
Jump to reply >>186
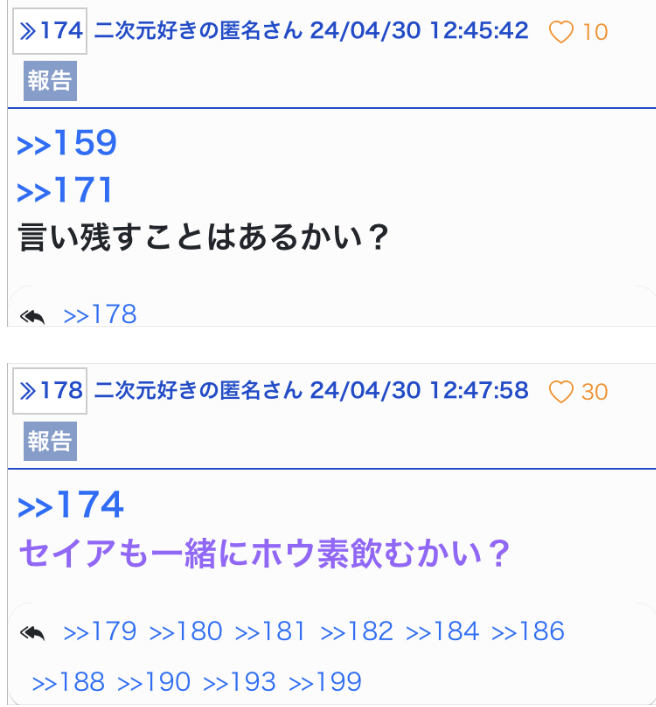(x=529, y=632)
